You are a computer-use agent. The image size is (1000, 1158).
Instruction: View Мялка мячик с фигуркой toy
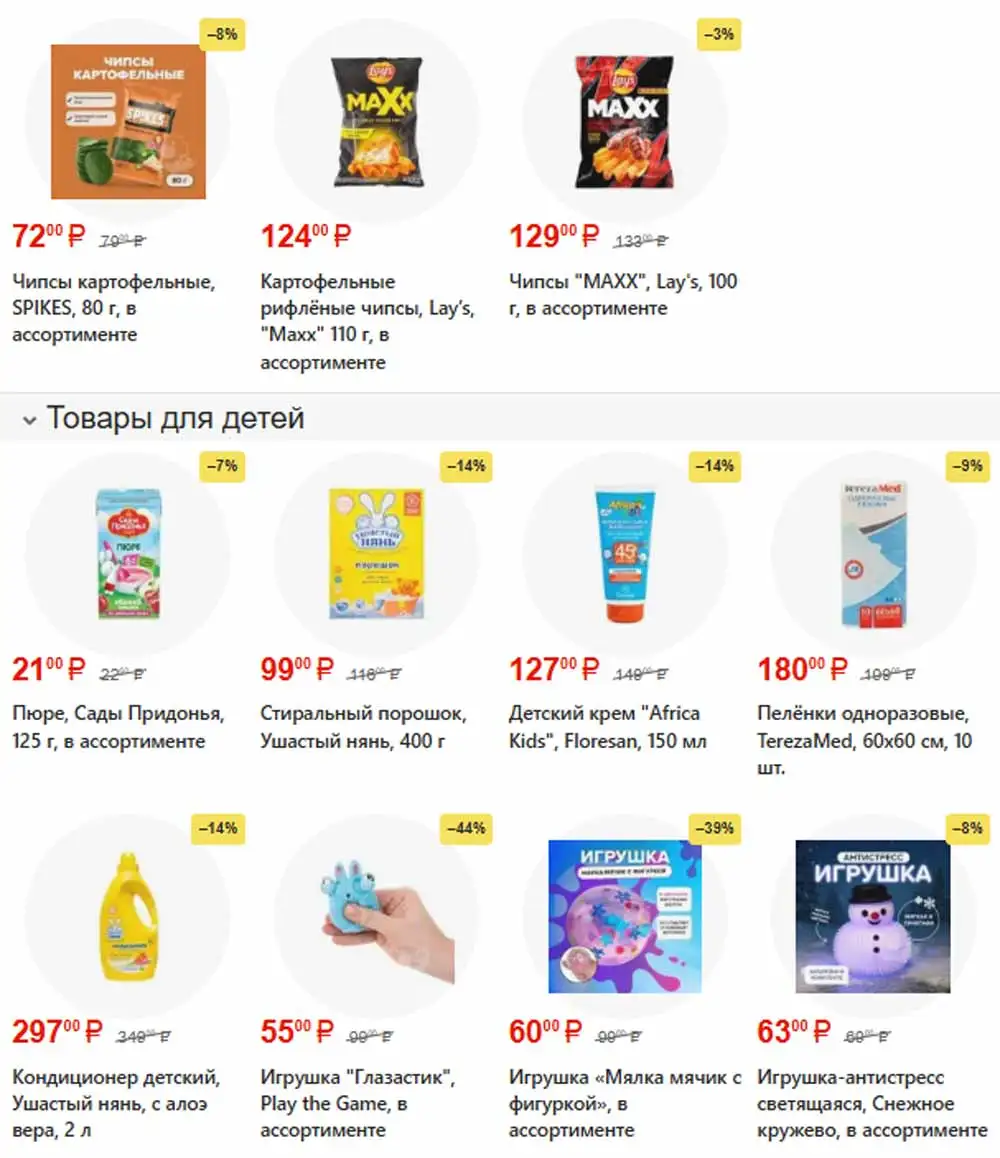624,918
